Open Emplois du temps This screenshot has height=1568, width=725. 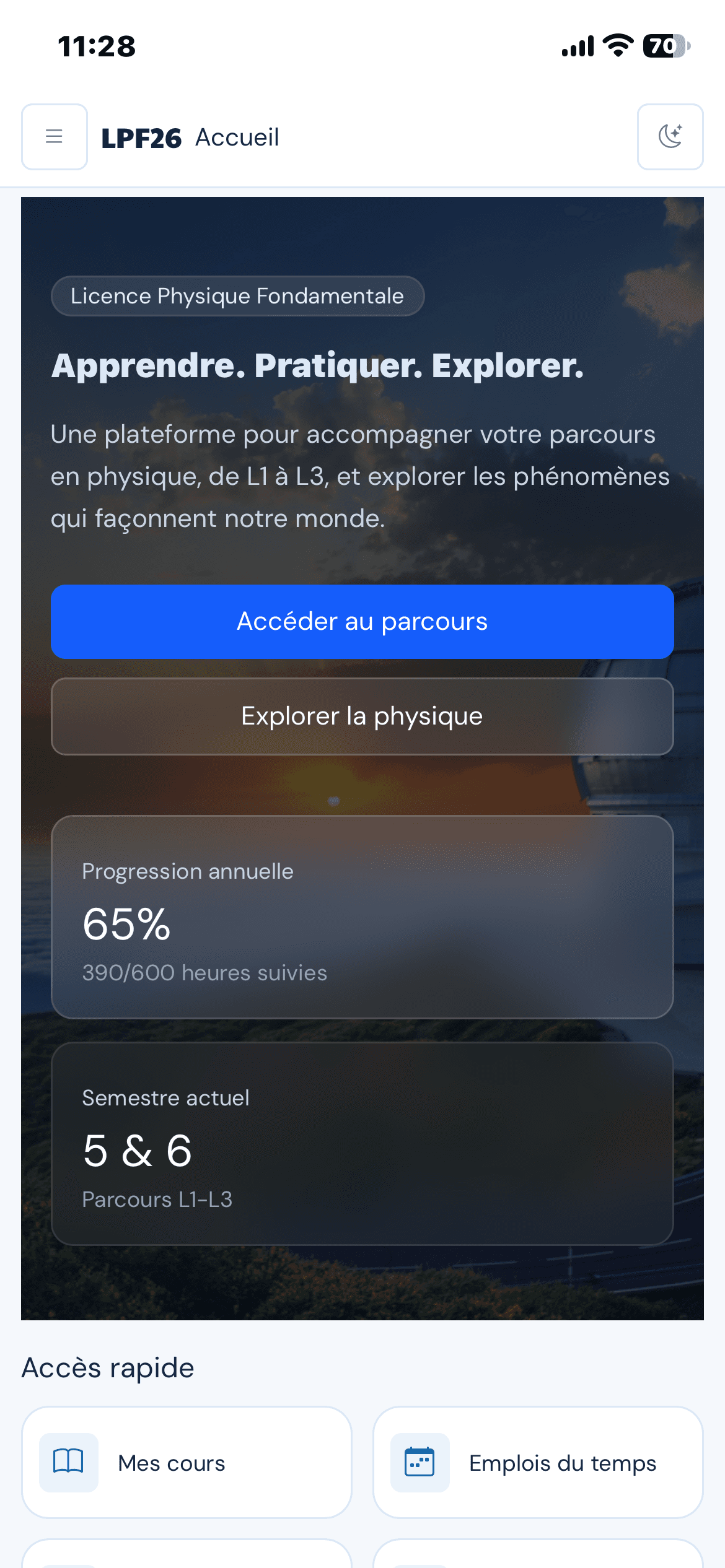pyautogui.click(x=538, y=1463)
